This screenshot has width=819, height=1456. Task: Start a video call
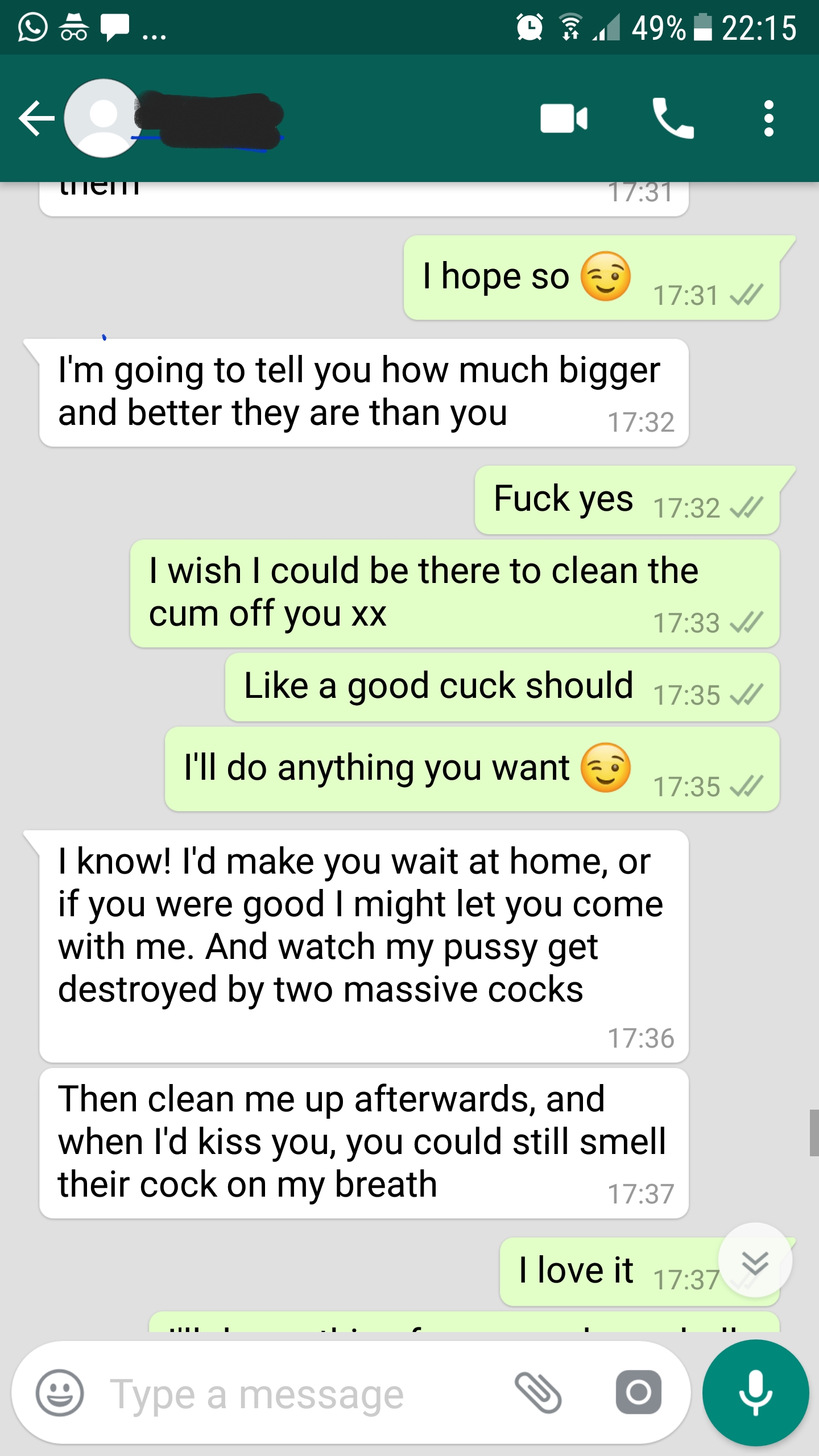click(563, 119)
